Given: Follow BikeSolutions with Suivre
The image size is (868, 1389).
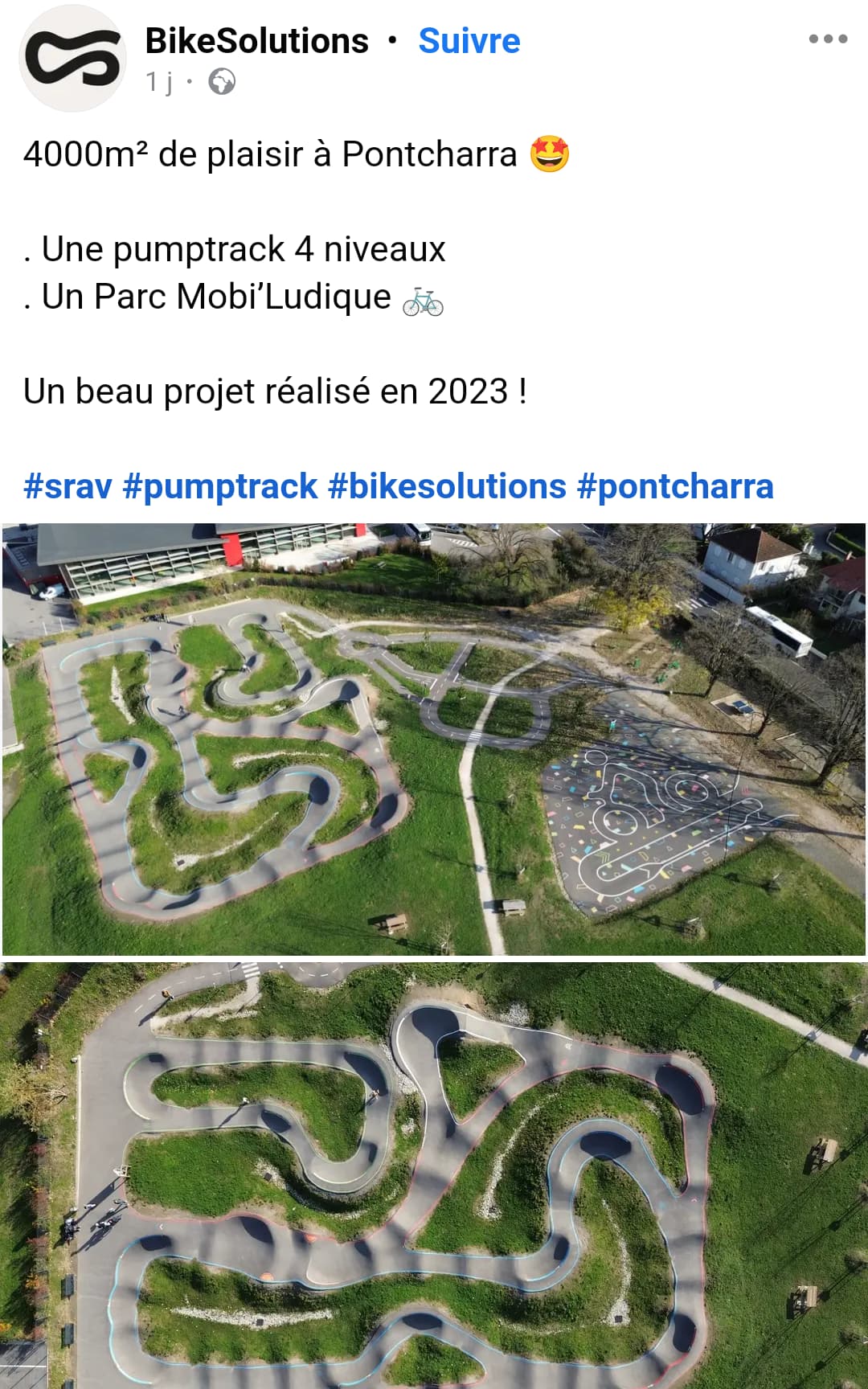Looking at the screenshot, I should [469, 41].
